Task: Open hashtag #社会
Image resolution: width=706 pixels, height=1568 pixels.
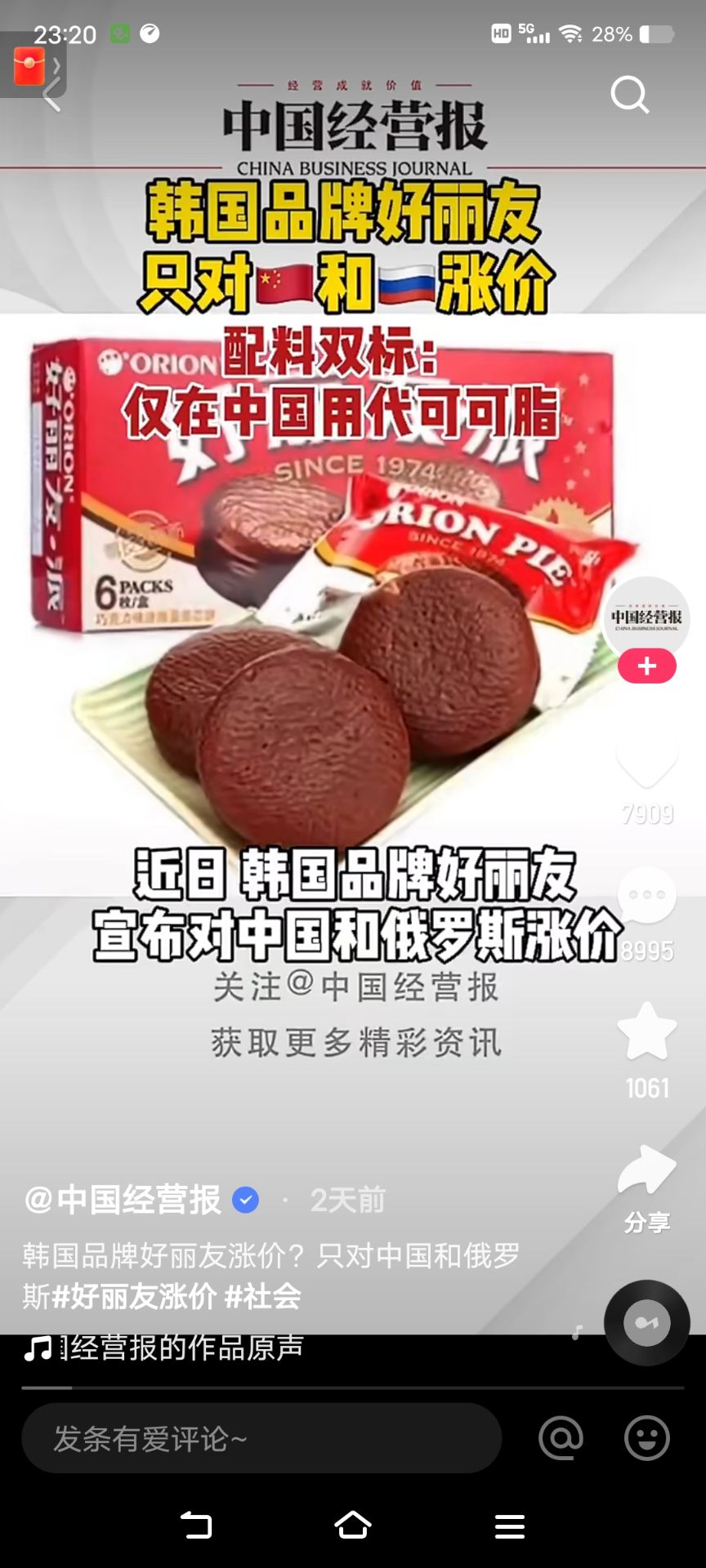Action: [x=263, y=1296]
